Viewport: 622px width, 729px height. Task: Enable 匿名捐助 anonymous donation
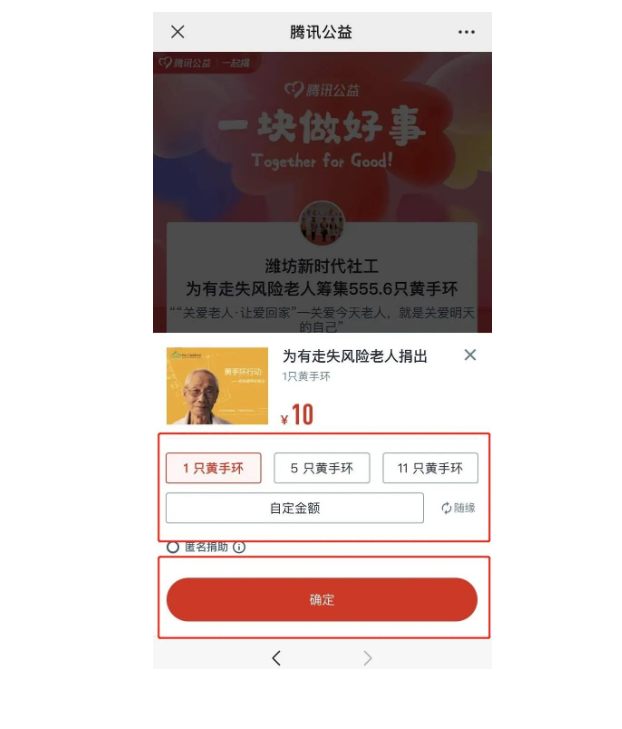[173, 547]
